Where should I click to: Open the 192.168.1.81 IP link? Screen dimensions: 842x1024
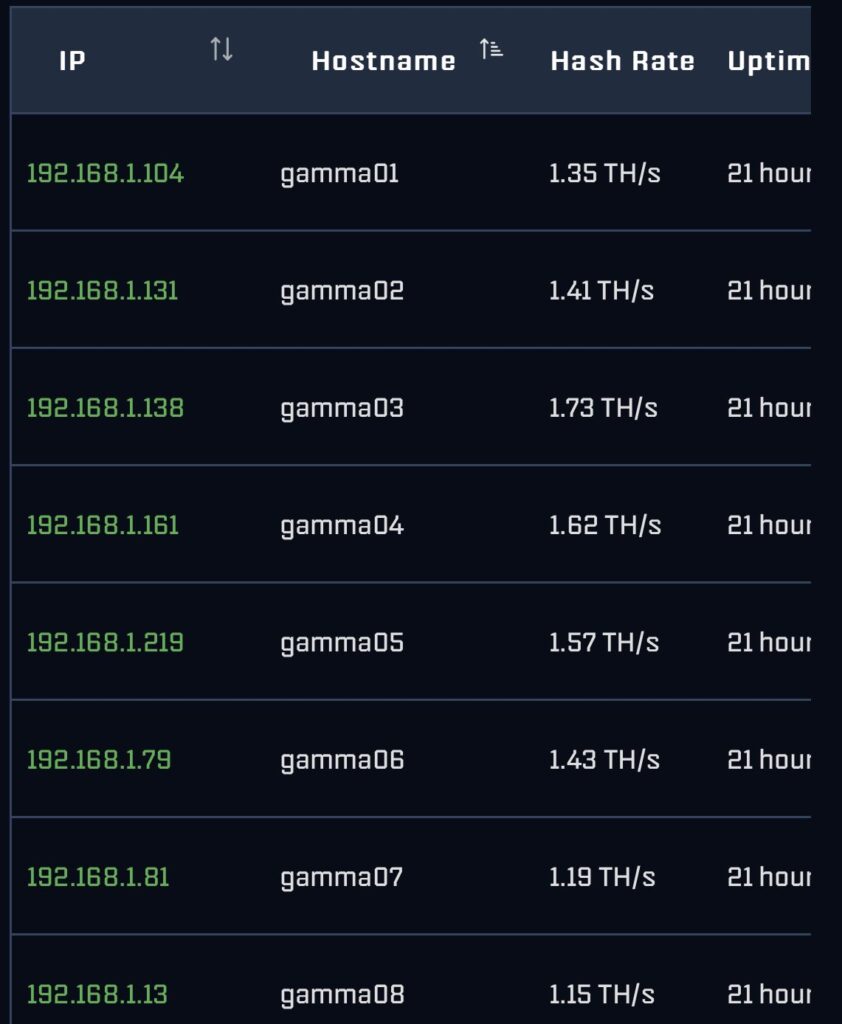98,877
